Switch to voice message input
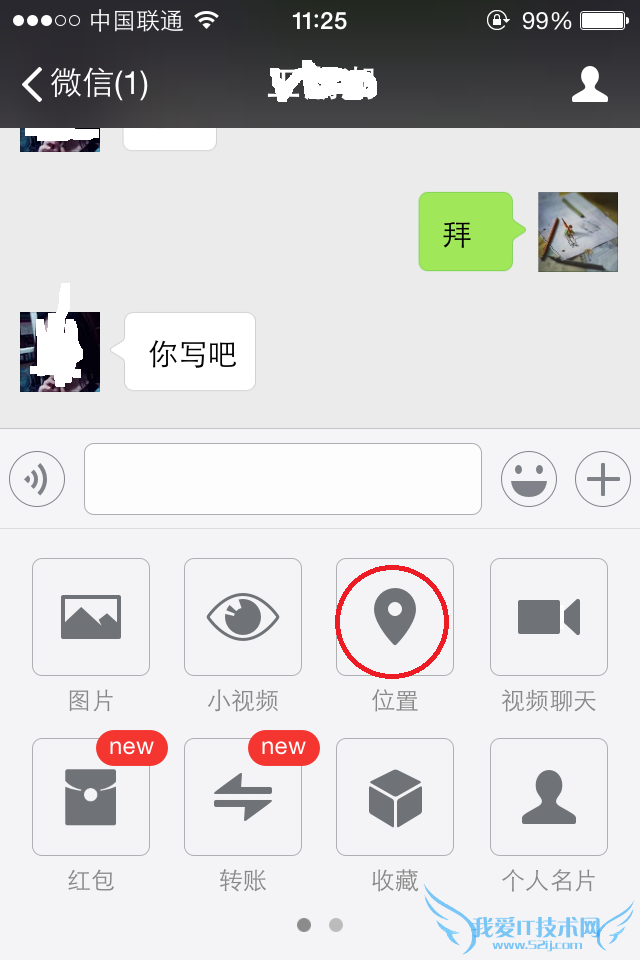 pyautogui.click(x=37, y=480)
